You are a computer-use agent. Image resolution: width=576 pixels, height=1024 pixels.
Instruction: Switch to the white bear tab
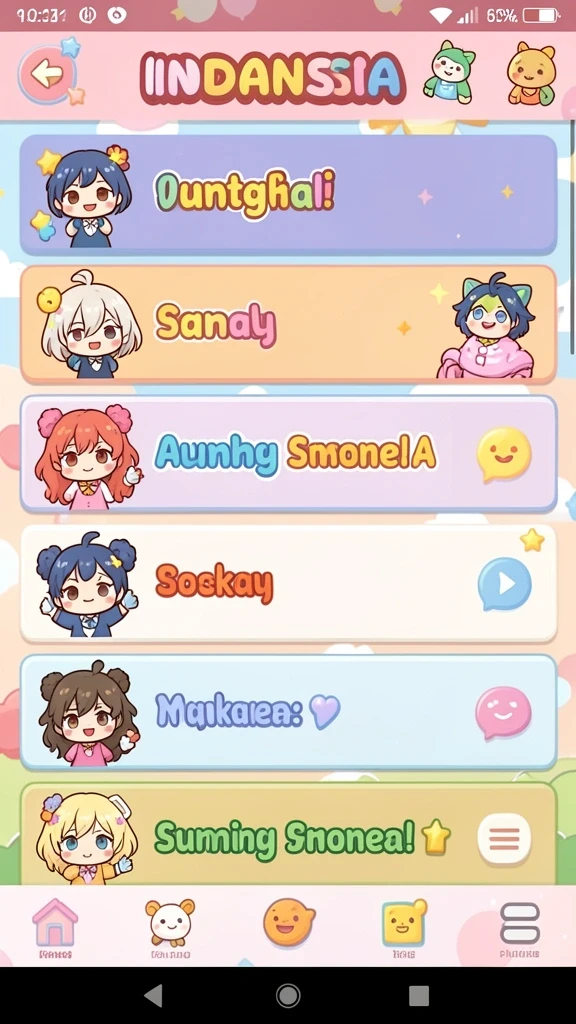point(170,928)
